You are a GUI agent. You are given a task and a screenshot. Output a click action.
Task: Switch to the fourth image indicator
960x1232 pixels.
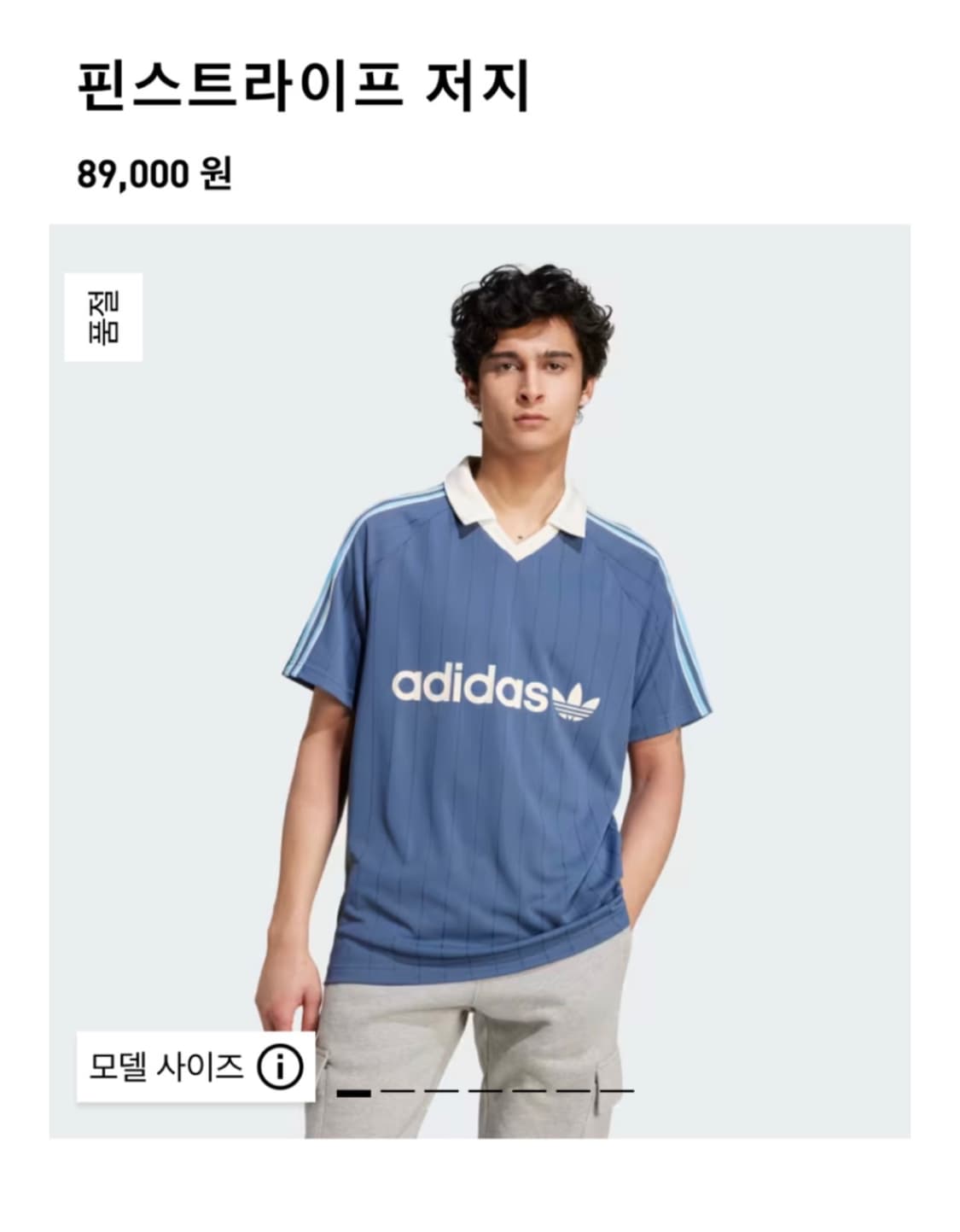(x=486, y=1091)
